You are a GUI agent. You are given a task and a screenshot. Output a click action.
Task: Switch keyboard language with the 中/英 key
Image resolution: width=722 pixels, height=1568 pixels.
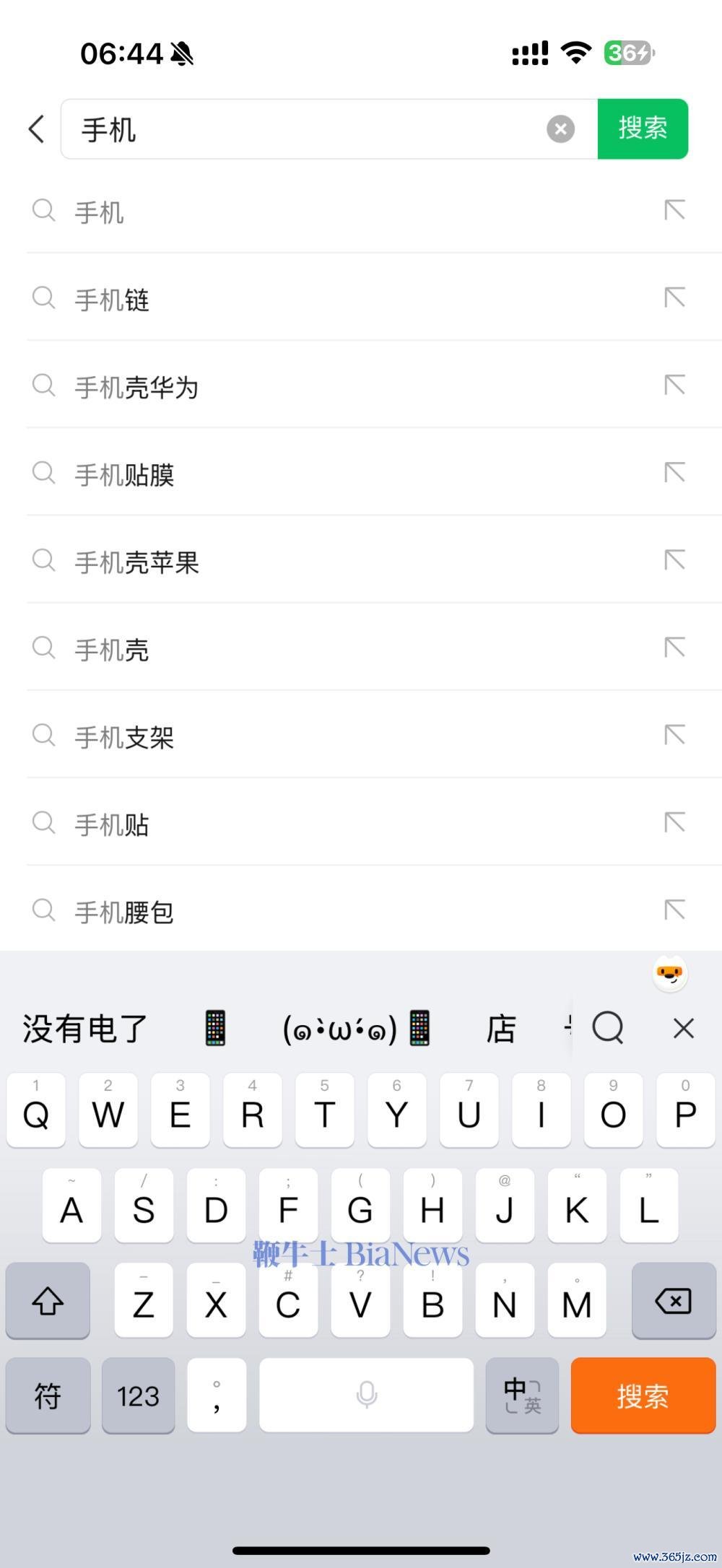pyautogui.click(x=522, y=1395)
